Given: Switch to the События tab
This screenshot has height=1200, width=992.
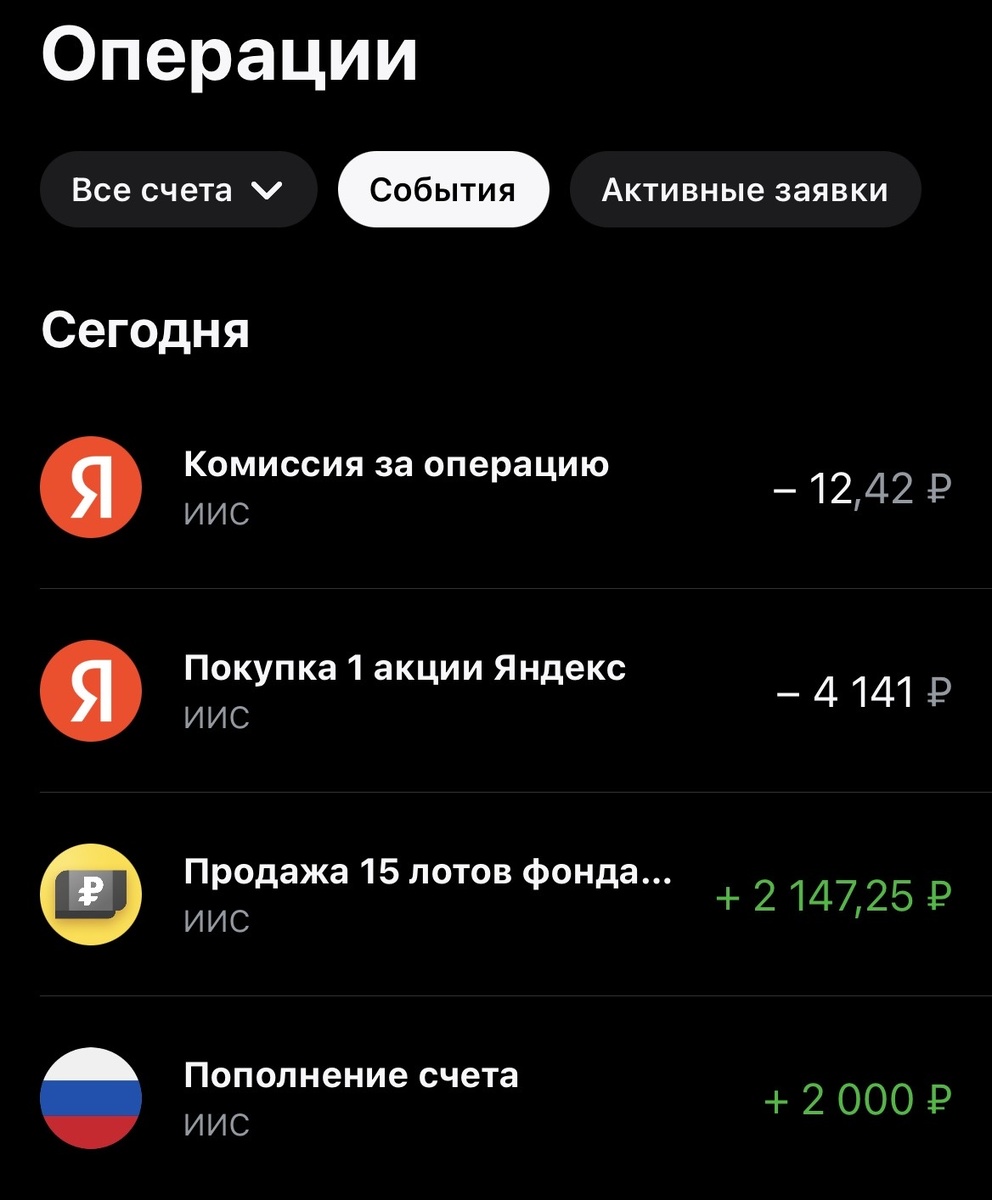Looking at the screenshot, I should coord(443,189).
